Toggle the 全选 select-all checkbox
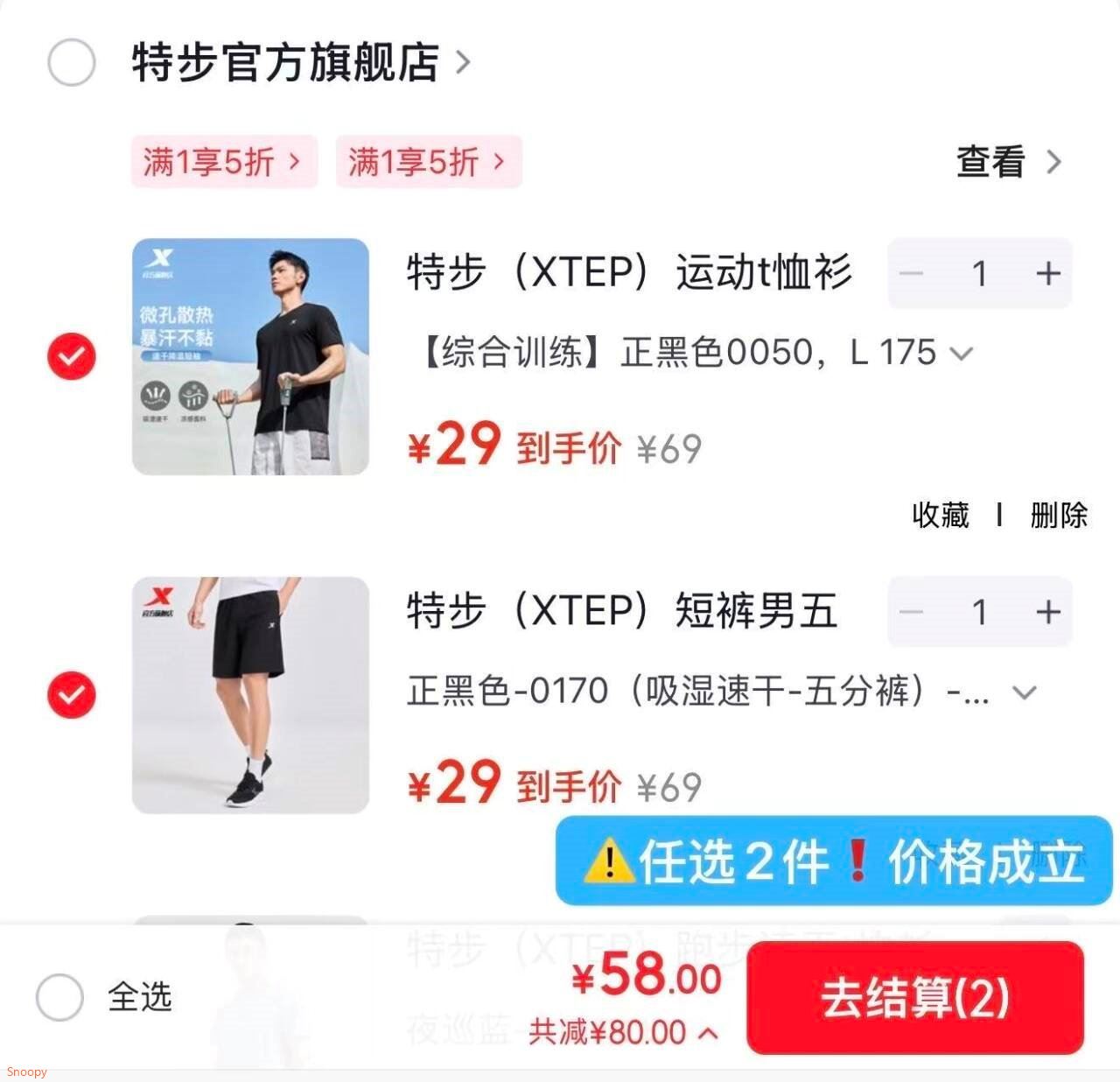The image size is (1120, 1082). point(59,997)
